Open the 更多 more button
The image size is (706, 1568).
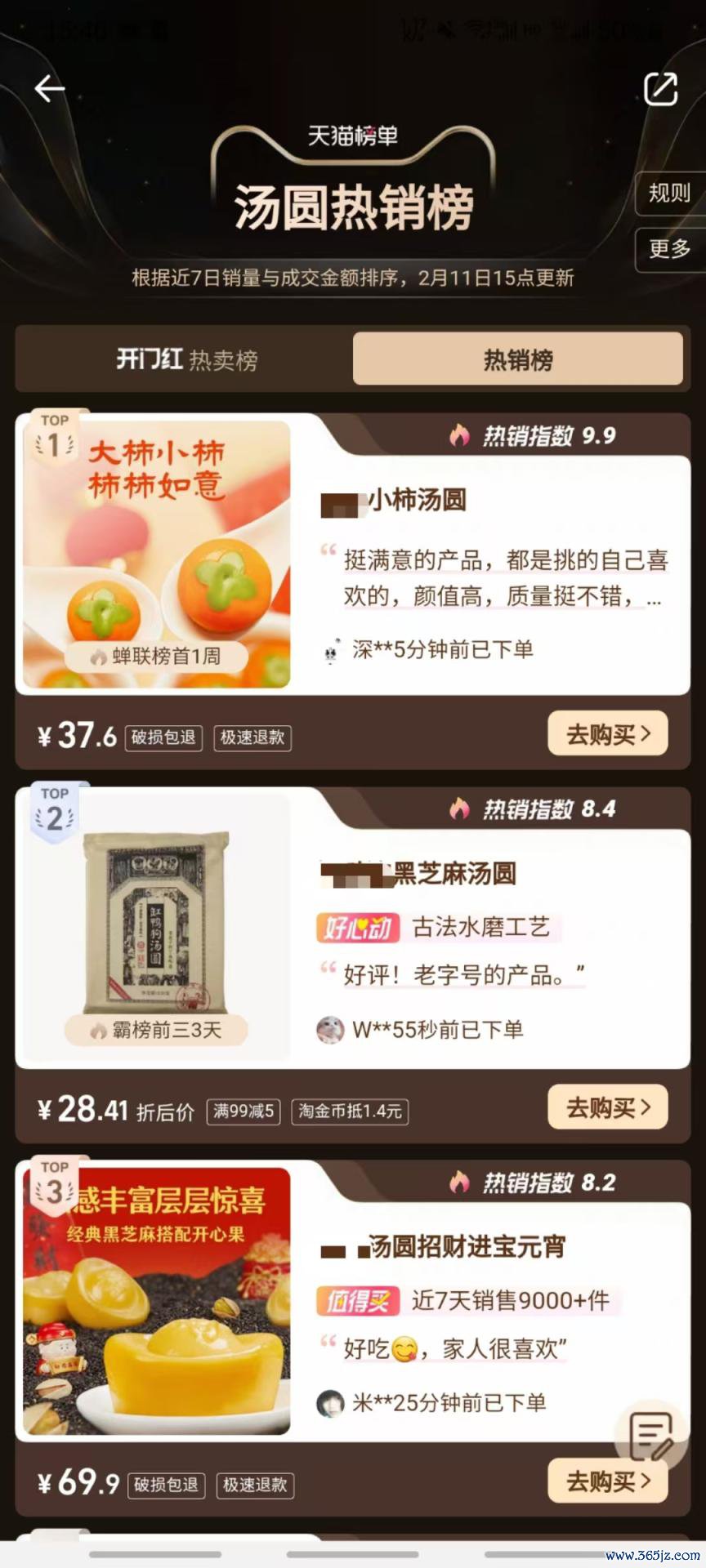pos(669,248)
